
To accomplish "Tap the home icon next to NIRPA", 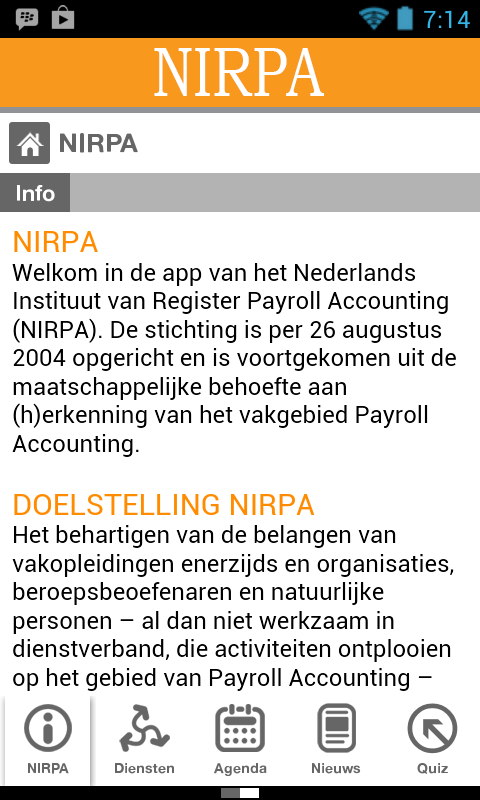I will (30, 143).
